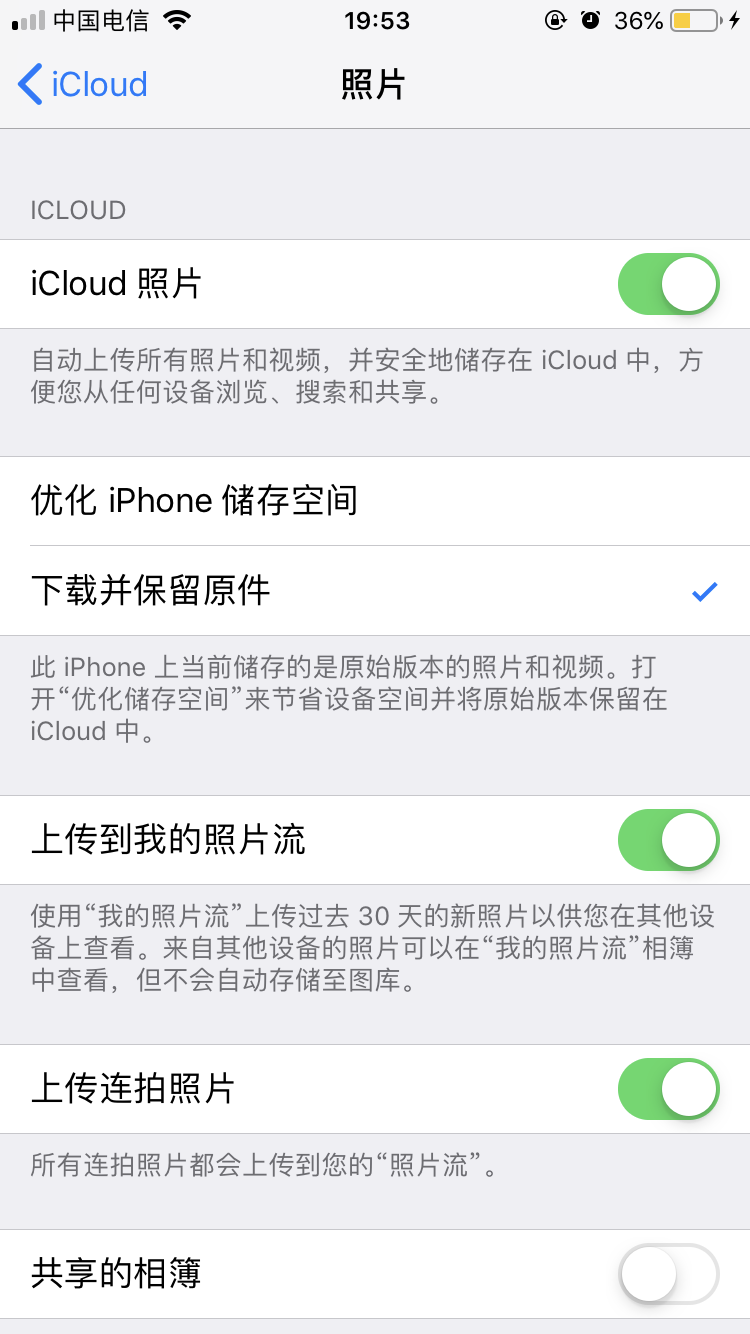750x1334 pixels.
Task: Go back to iCloud settings
Action: 82,85
